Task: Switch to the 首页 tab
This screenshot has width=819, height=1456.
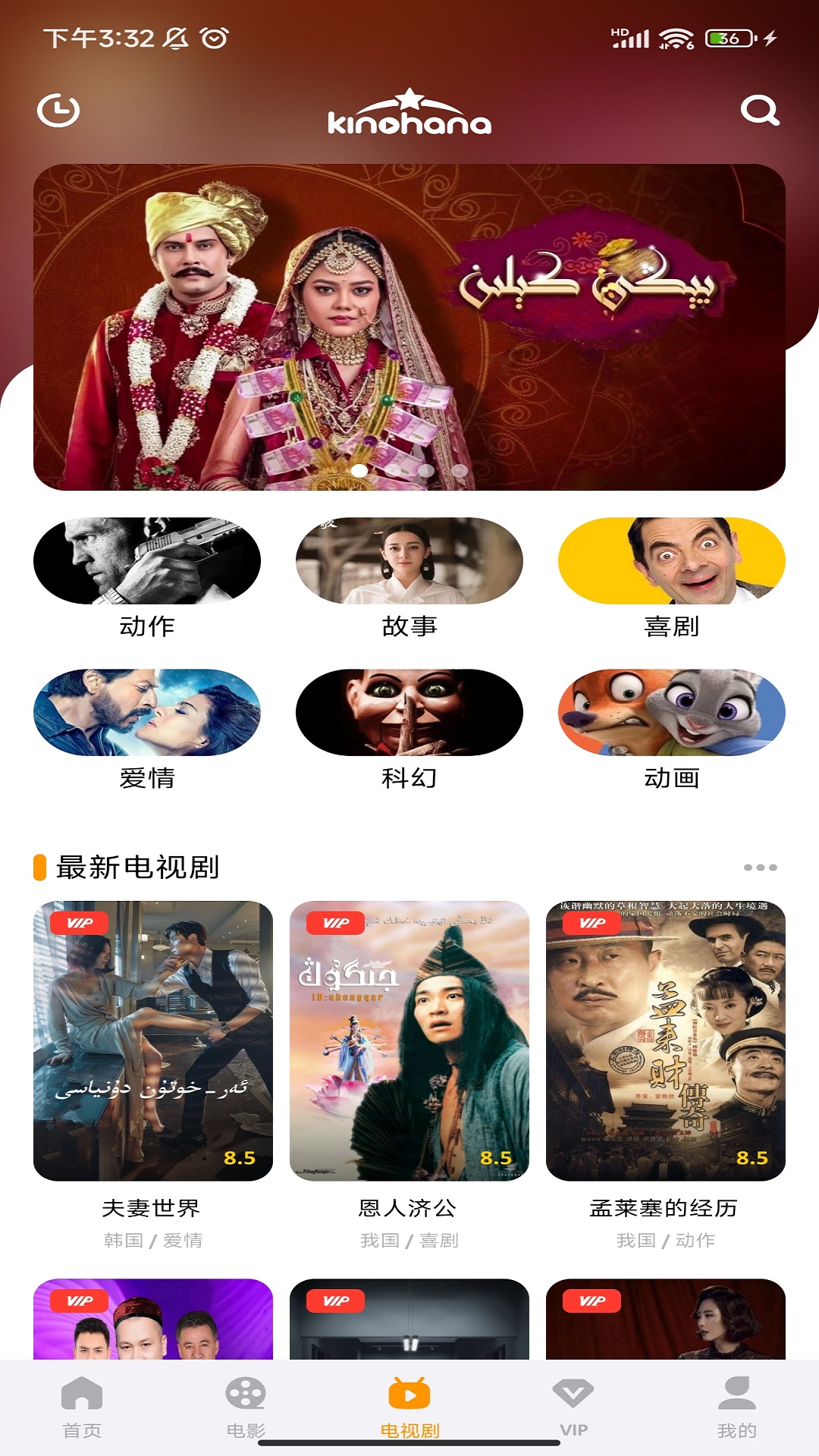Action: pos(82,1407)
